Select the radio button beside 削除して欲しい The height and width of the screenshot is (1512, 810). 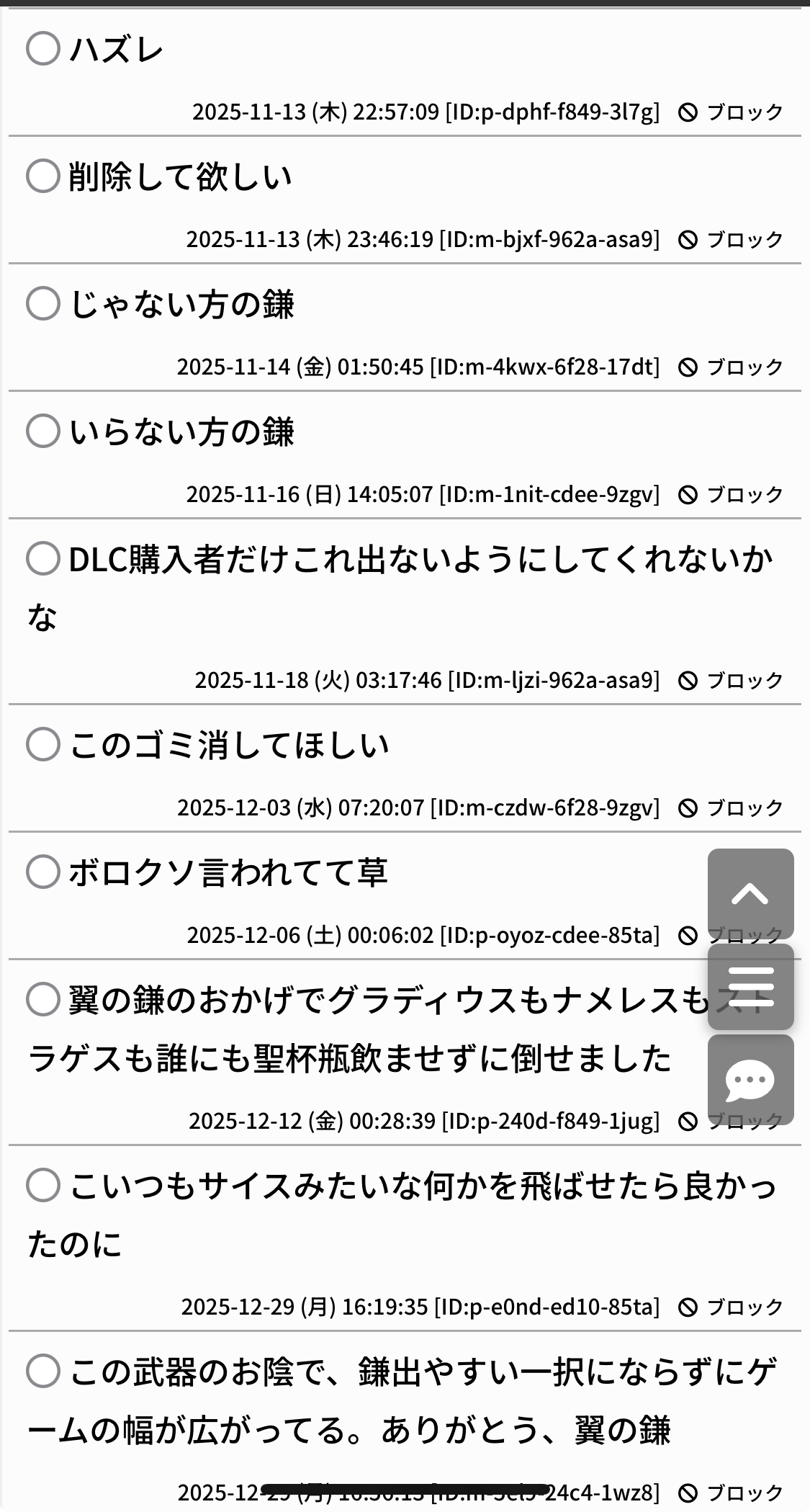[x=43, y=176]
